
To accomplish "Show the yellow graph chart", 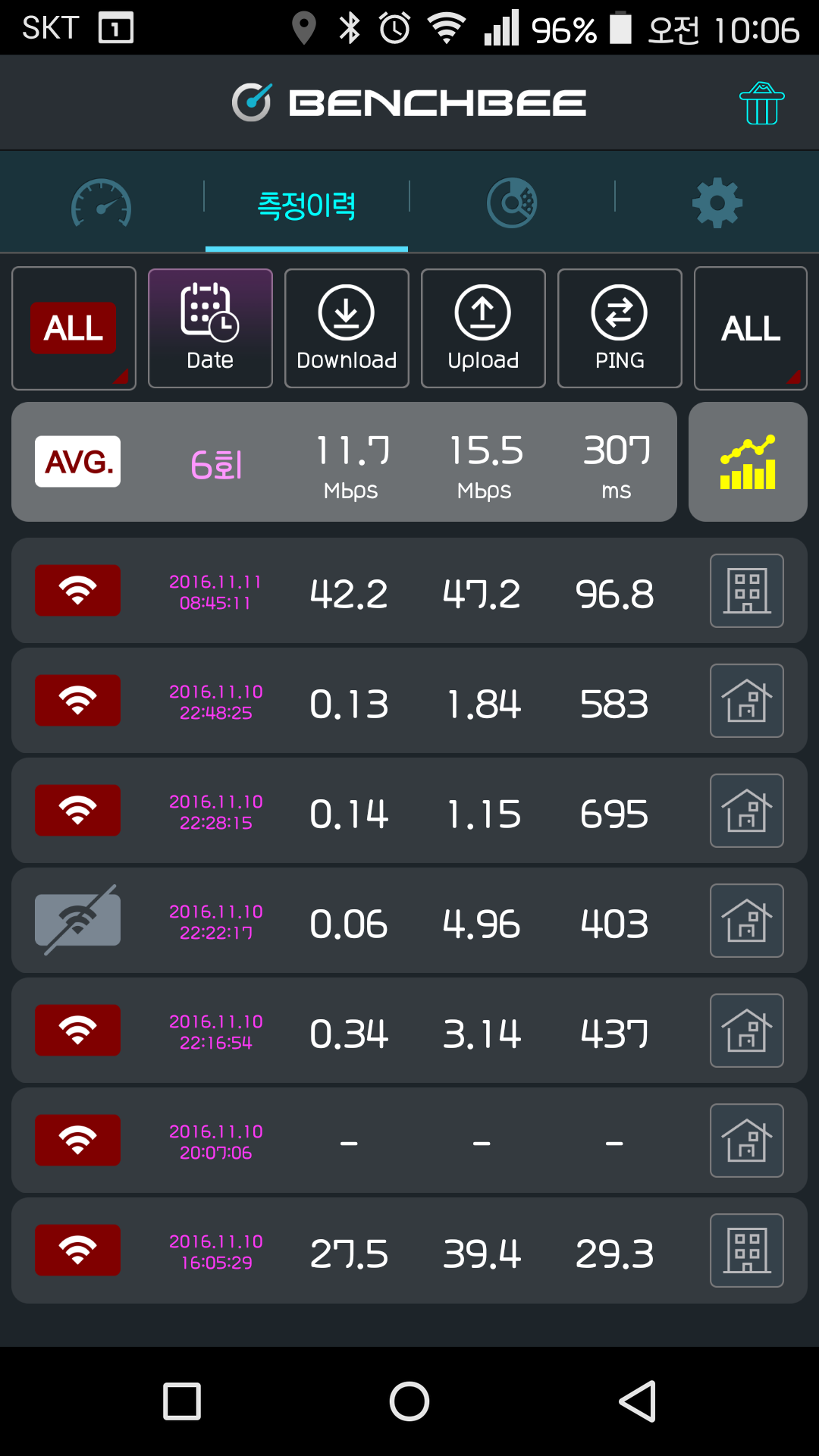I will (748, 462).
